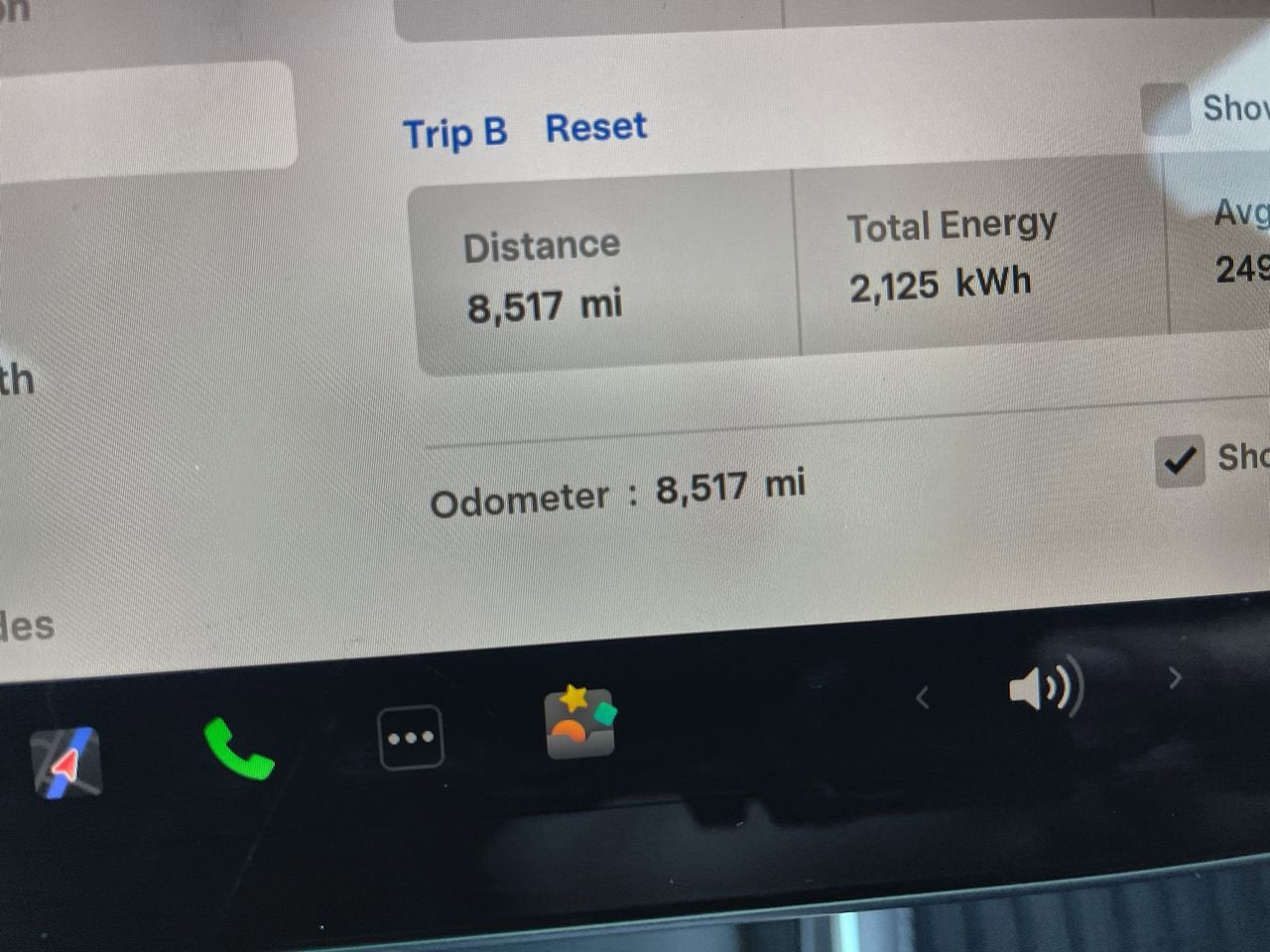Viewport: 1270px width, 952px height.
Task: Raise volume with the right arrow
Action: coord(1176,678)
